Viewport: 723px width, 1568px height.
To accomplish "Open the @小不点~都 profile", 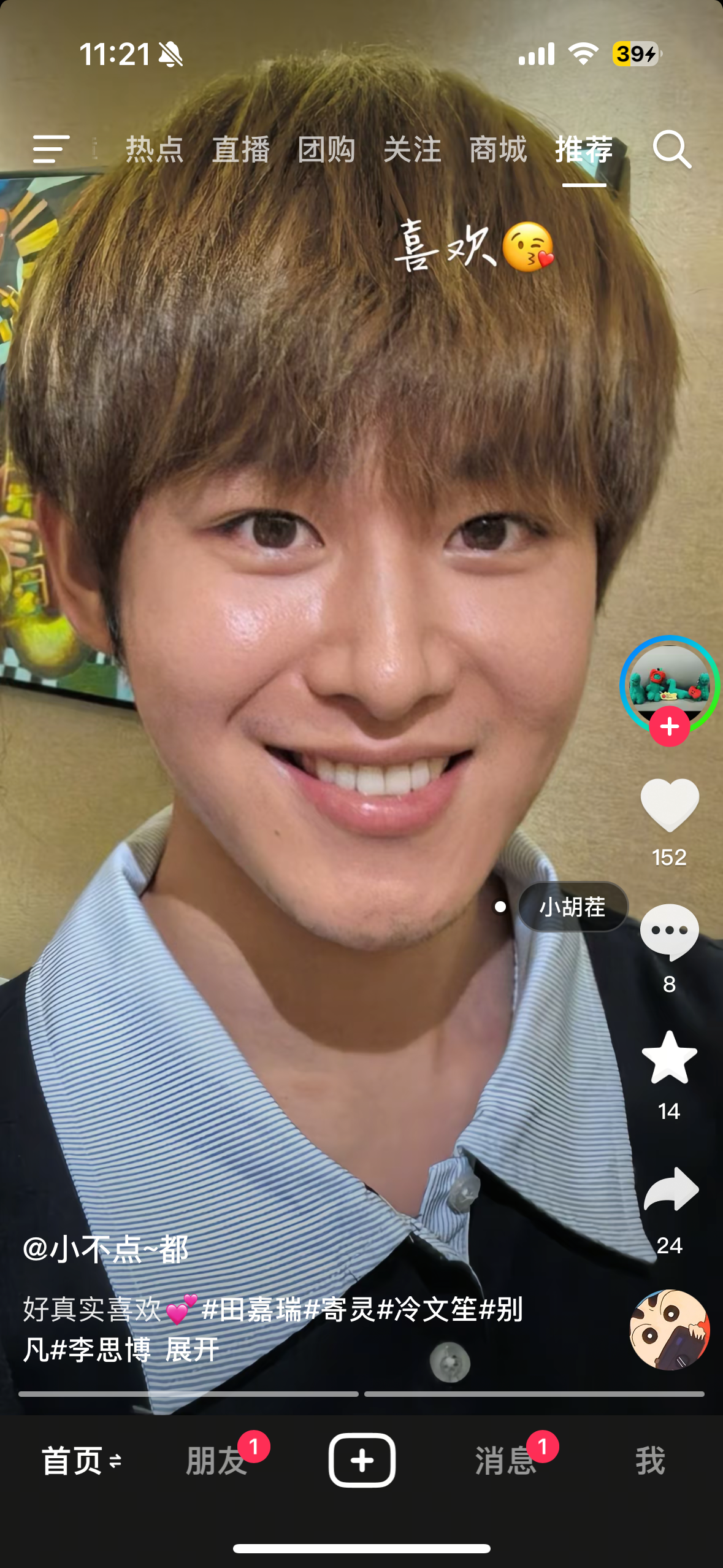I will pyautogui.click(x=105, y=1248).
